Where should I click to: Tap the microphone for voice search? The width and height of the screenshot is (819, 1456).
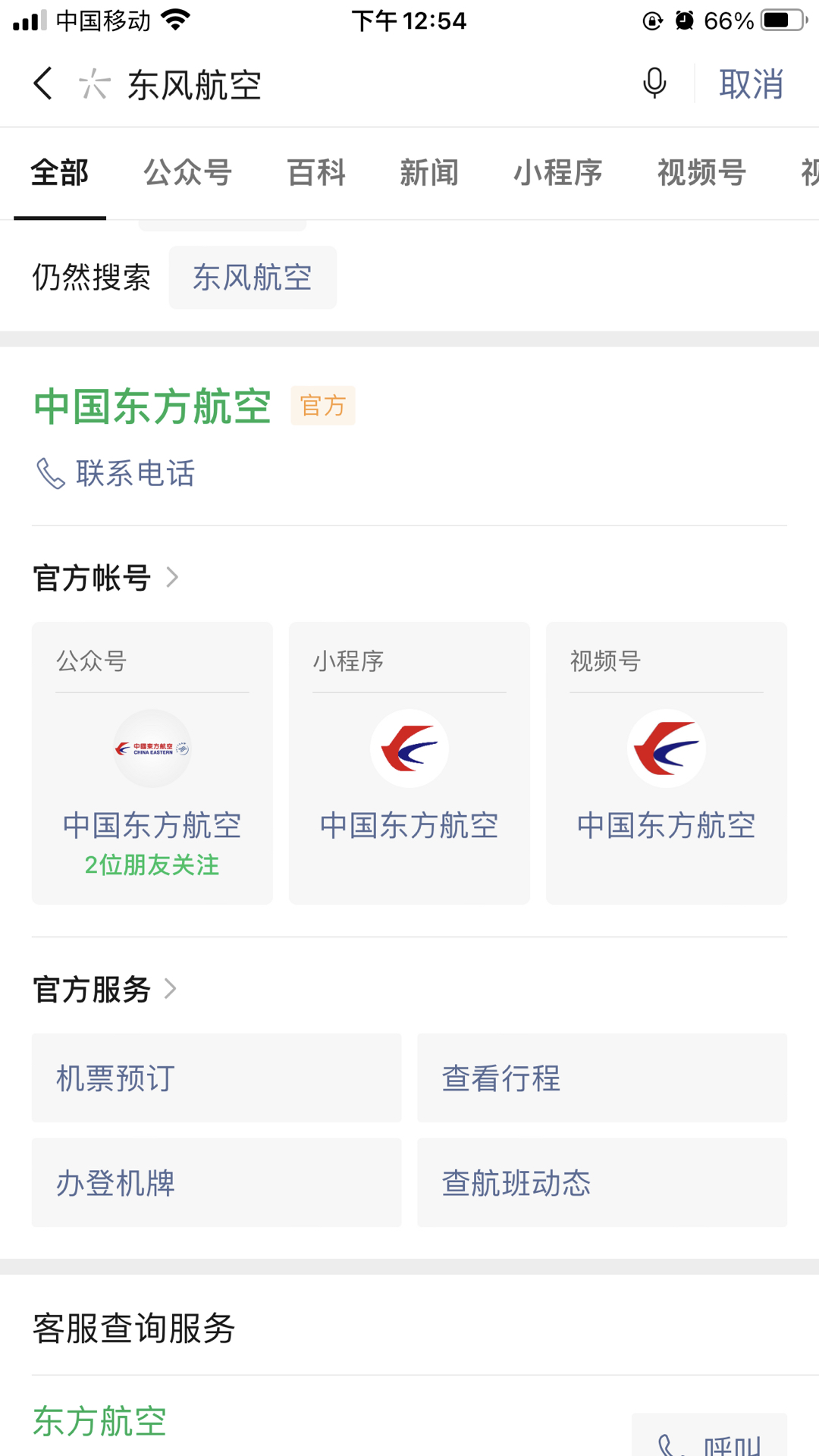point(654,83)
